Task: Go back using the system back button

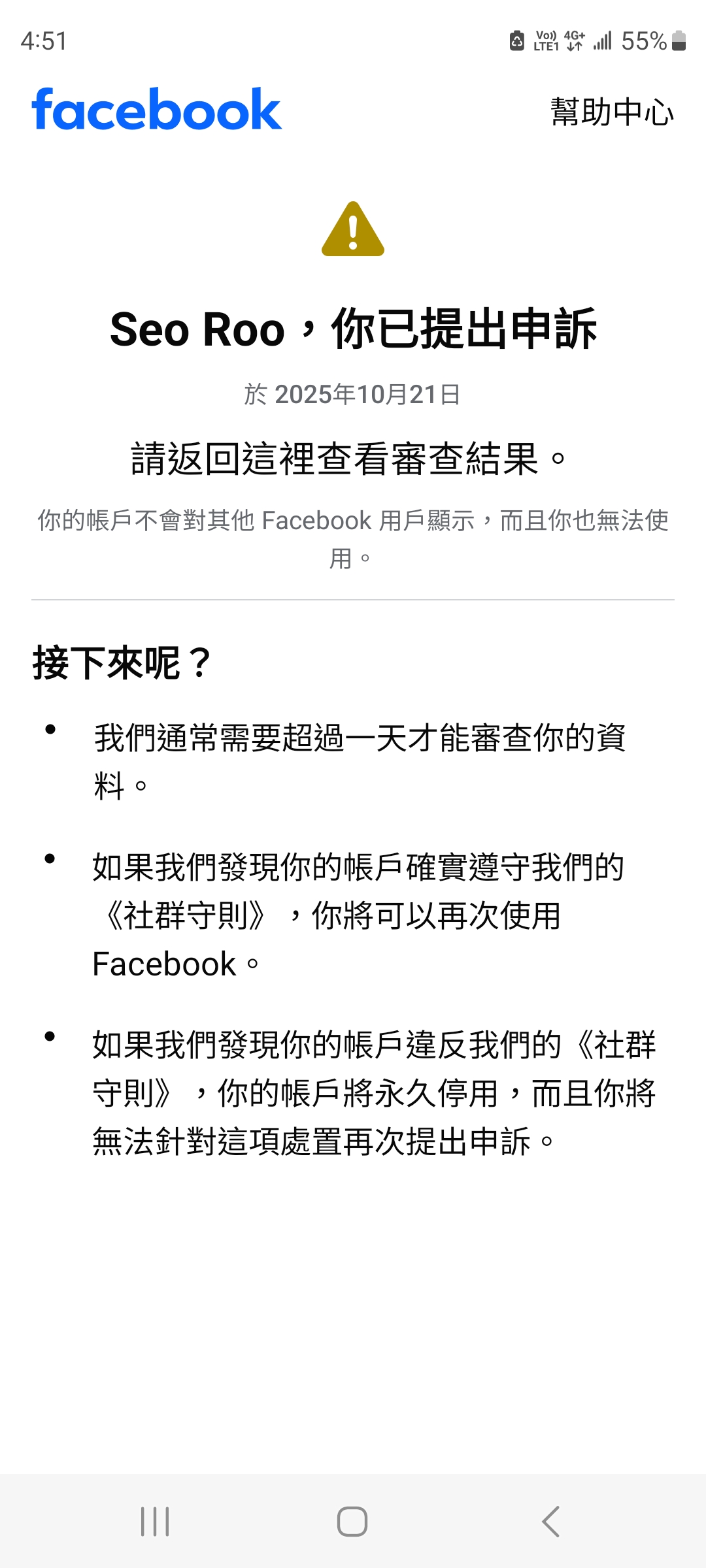Action: 550,1522
